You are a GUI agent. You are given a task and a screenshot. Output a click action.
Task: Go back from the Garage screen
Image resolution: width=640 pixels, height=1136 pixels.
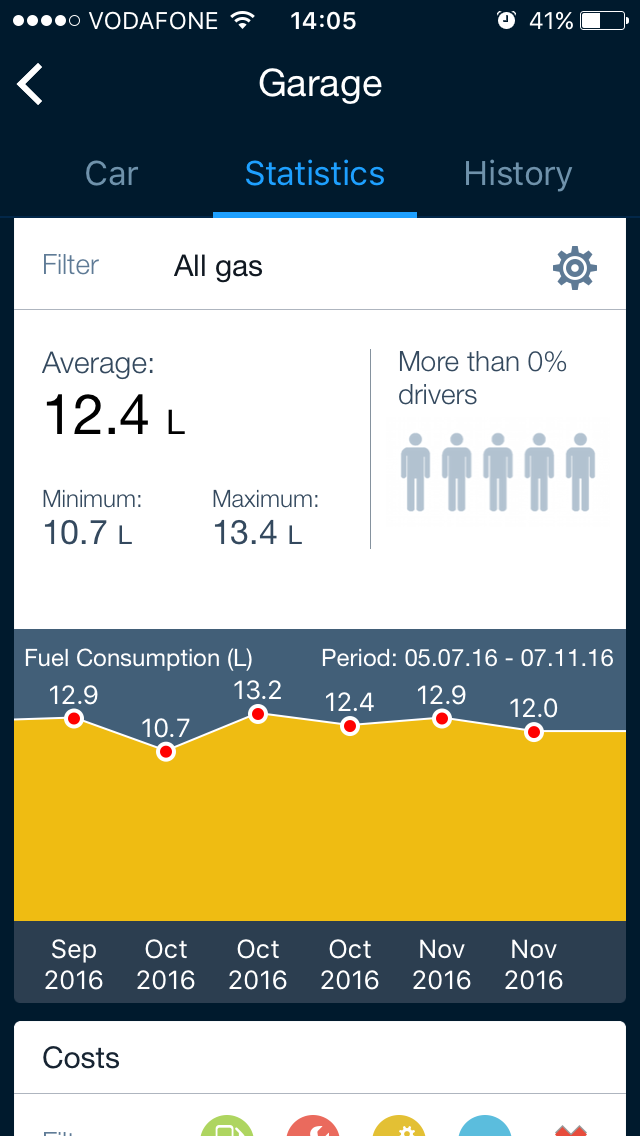tap(30, 84)
